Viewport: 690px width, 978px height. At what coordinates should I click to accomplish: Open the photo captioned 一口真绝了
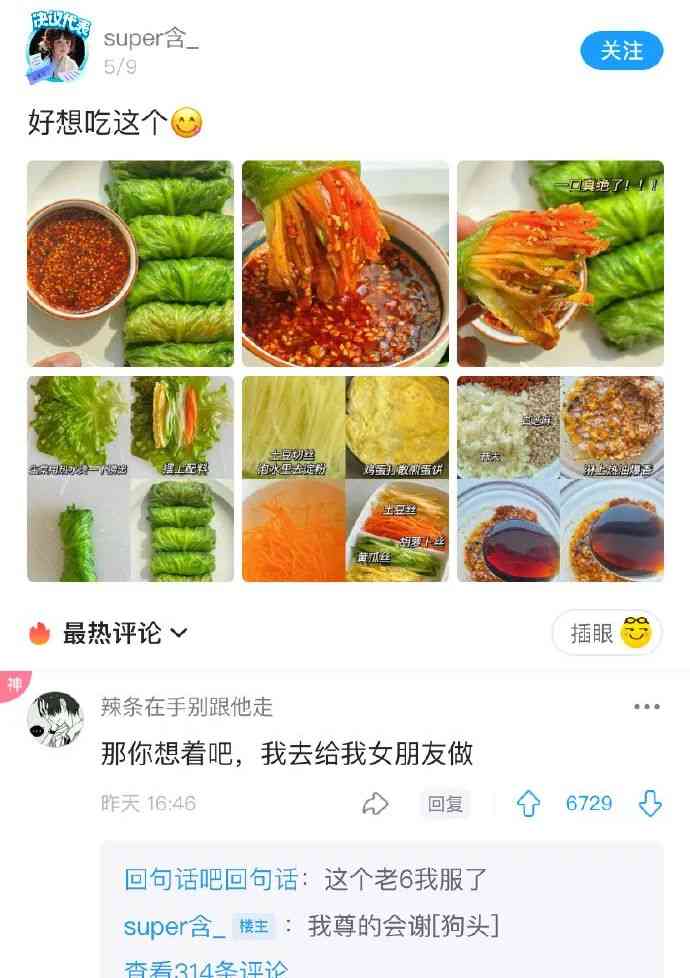[x=560, y=264]
